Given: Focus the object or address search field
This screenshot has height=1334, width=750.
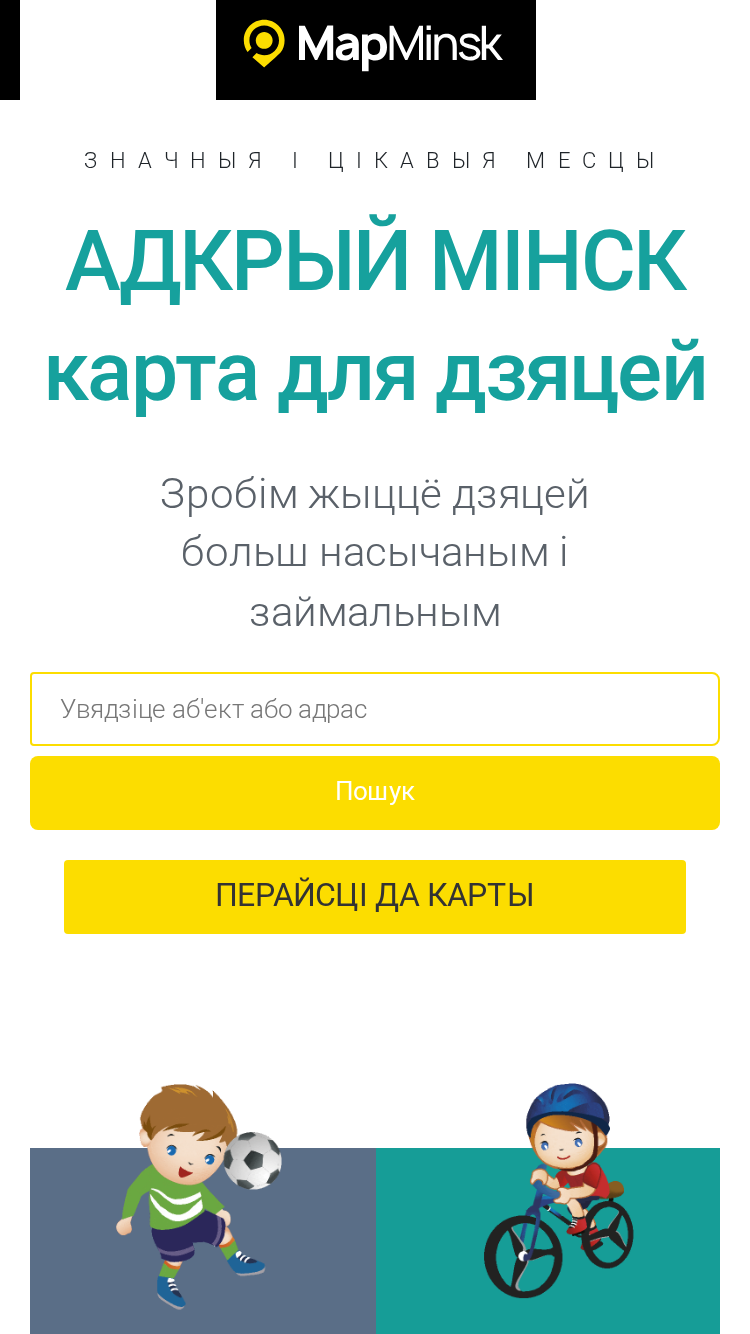Looking at the screenshot, I should [375, 709].
